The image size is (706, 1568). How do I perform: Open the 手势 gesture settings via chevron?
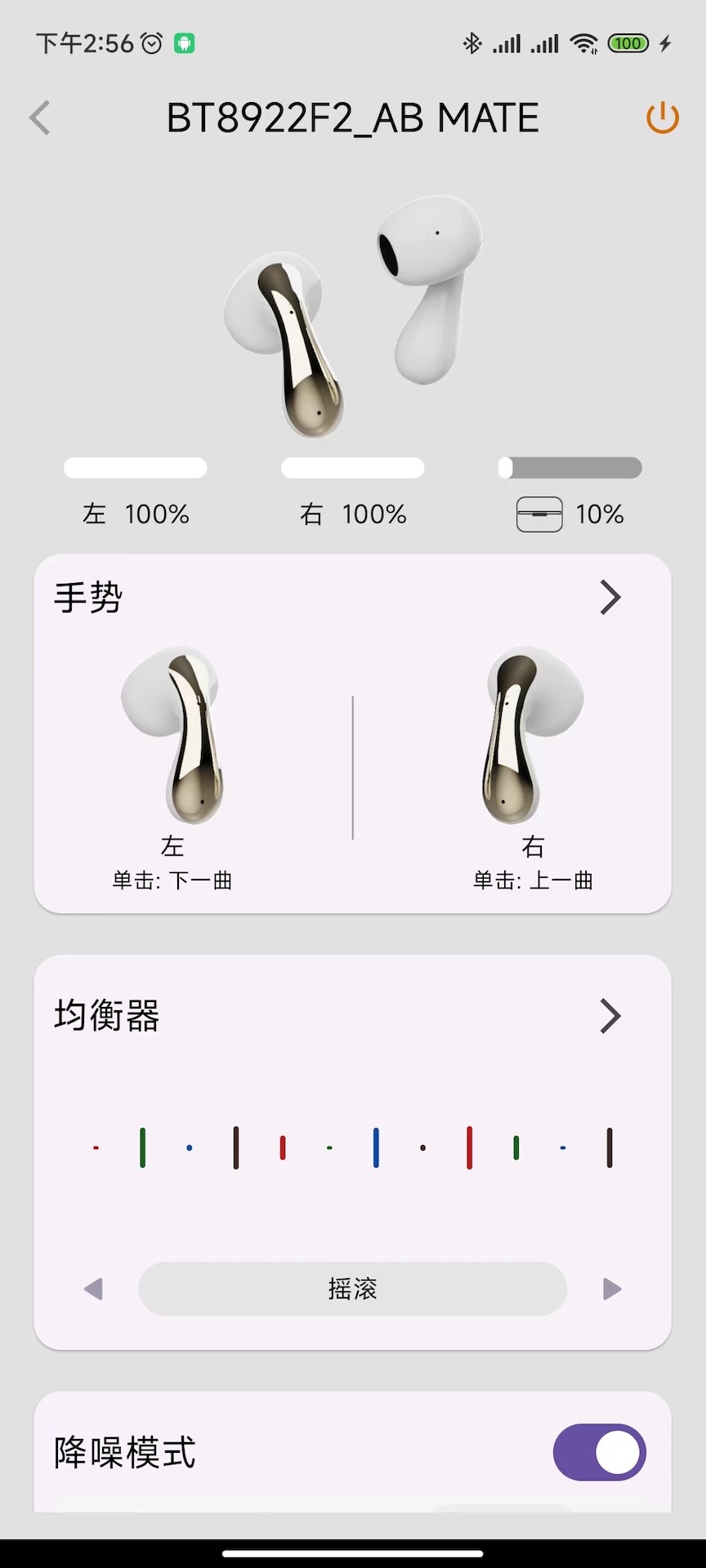pyautogui.click(x=610, y=597)
